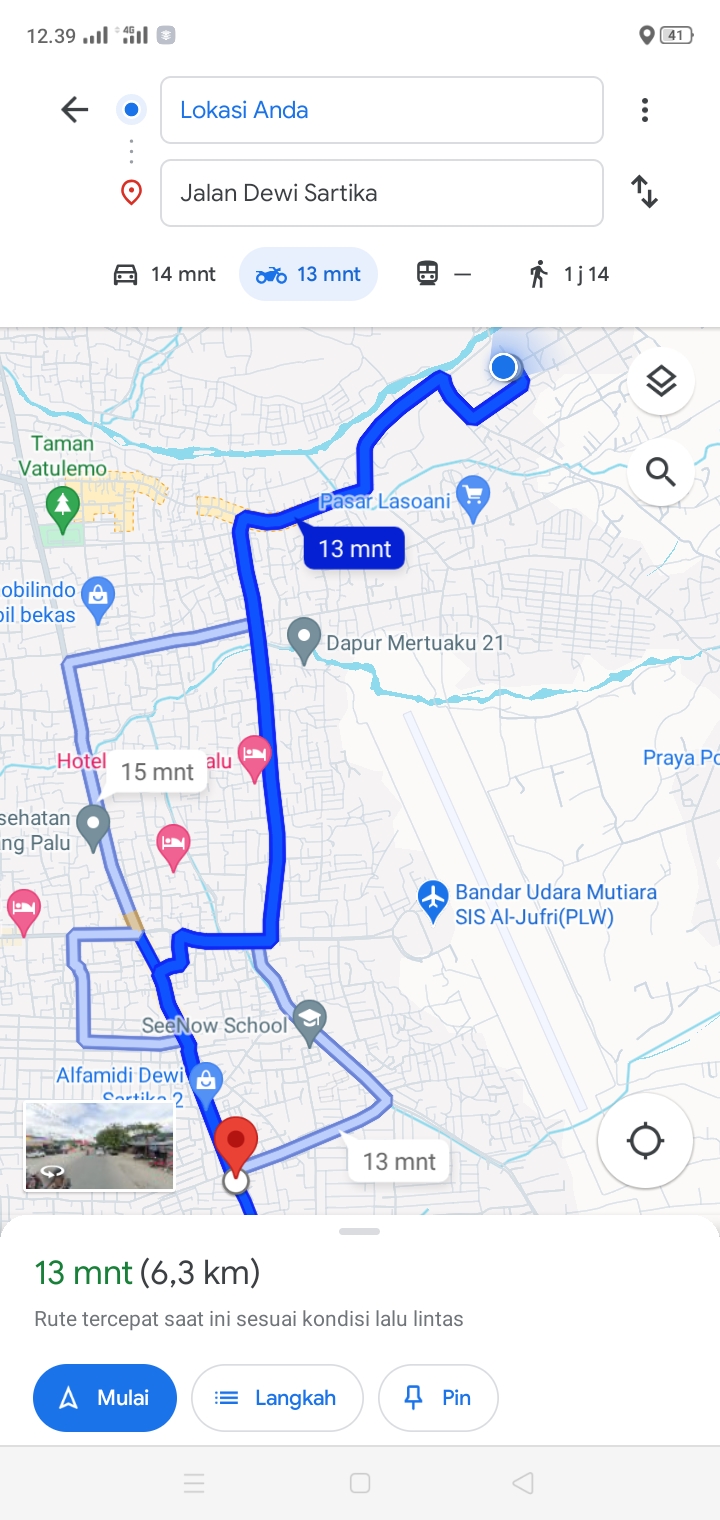
Task: Switch to walking mode, 1 j 14
Action: point(568,274)
